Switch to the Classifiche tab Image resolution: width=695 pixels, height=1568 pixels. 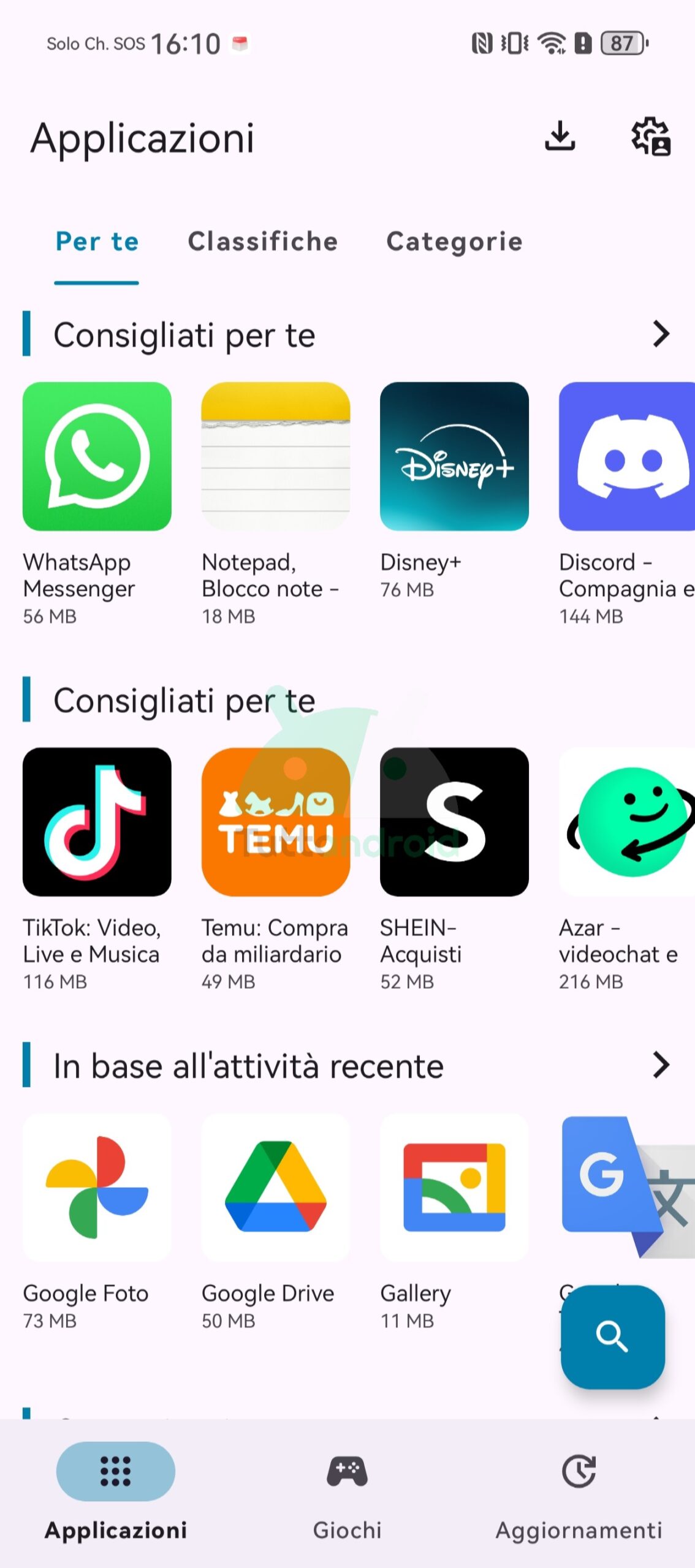pos(263,241)
